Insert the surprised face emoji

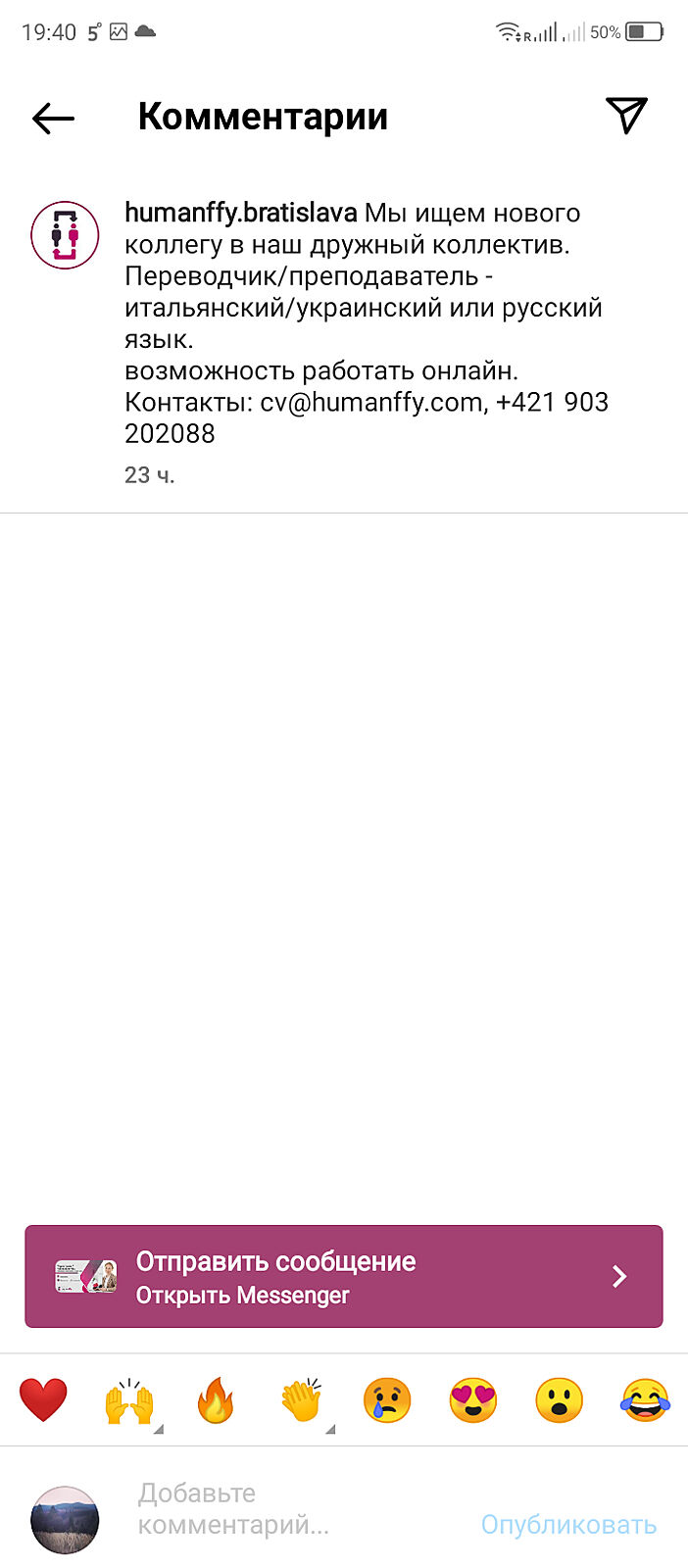pos(559,1400)
